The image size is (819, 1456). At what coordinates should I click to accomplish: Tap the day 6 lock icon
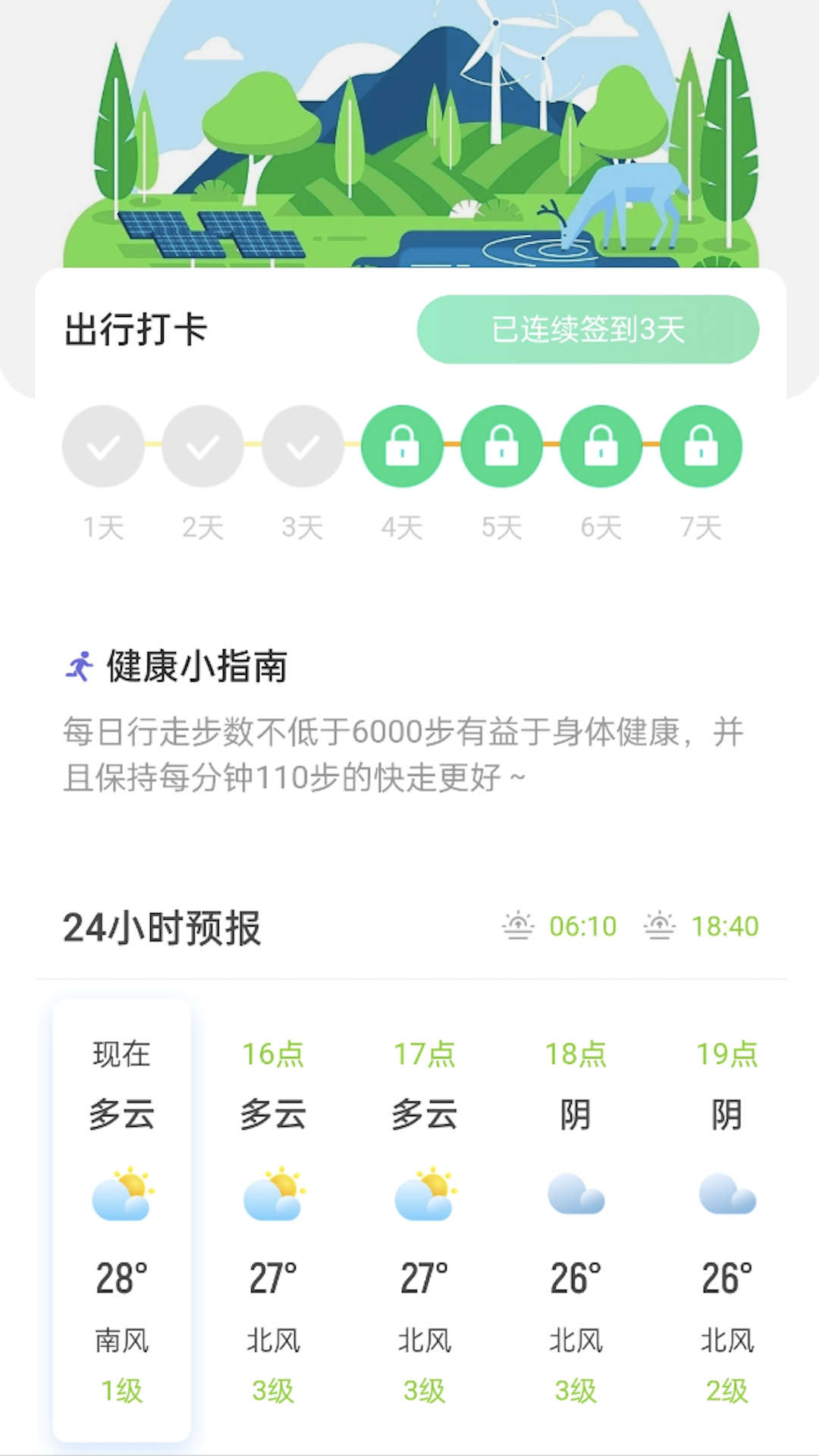tap(601, 447)
